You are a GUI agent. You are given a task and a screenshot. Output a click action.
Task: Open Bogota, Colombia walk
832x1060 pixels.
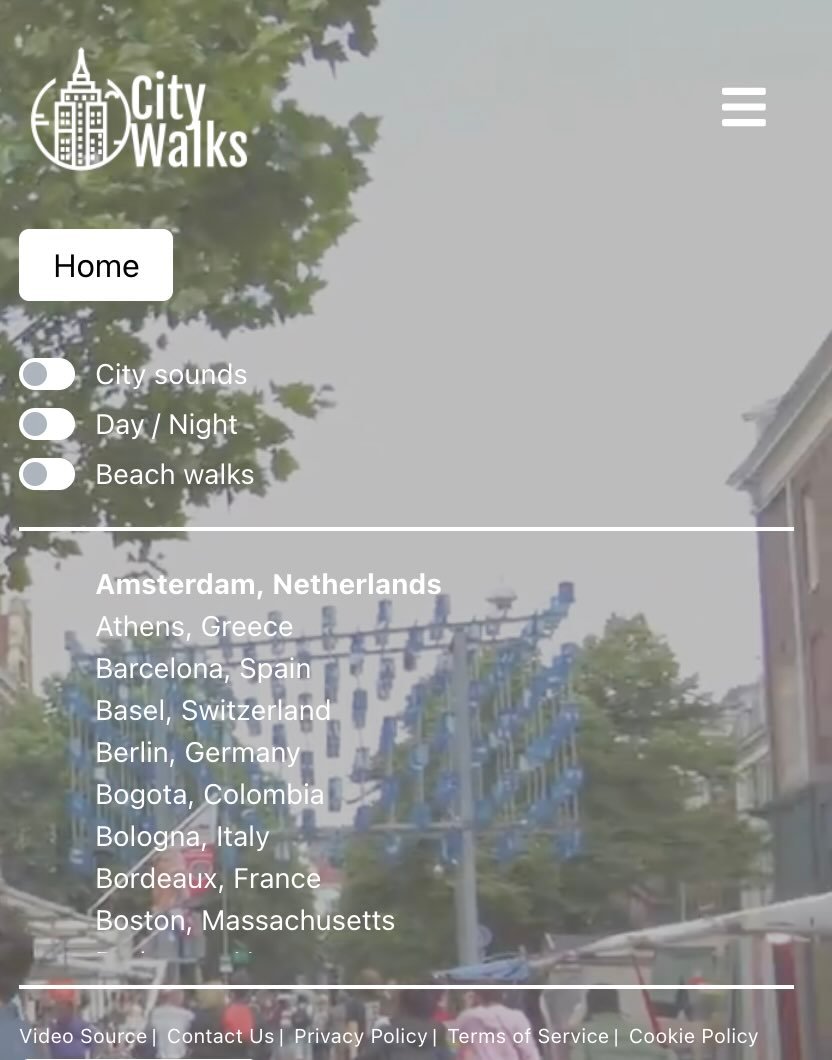point(210,794)
